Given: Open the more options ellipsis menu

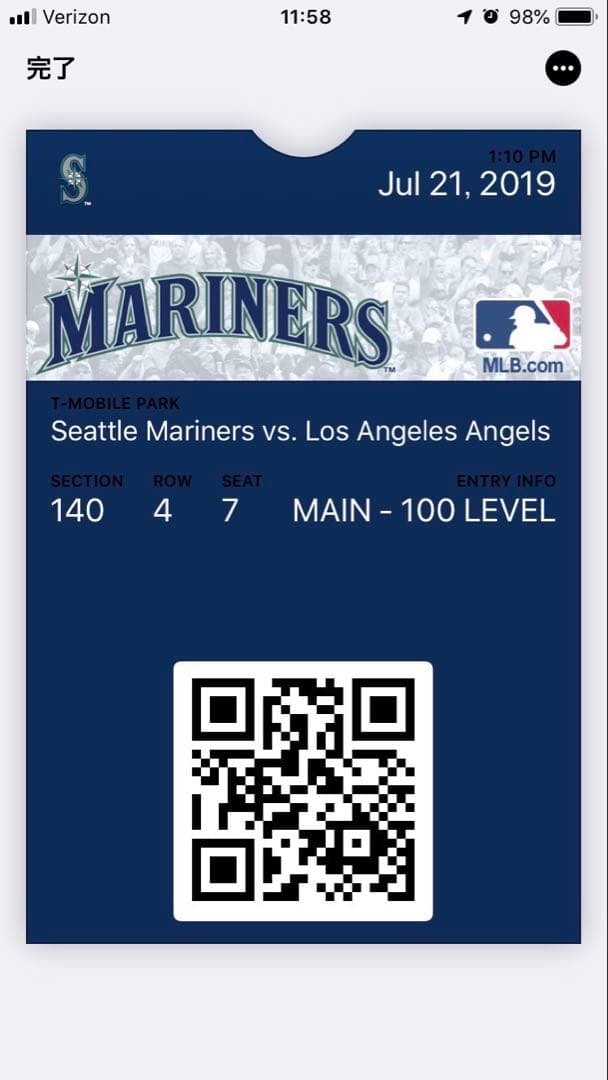Looking at the screenshot, I should pyautogui.click(x=563, y=68).
